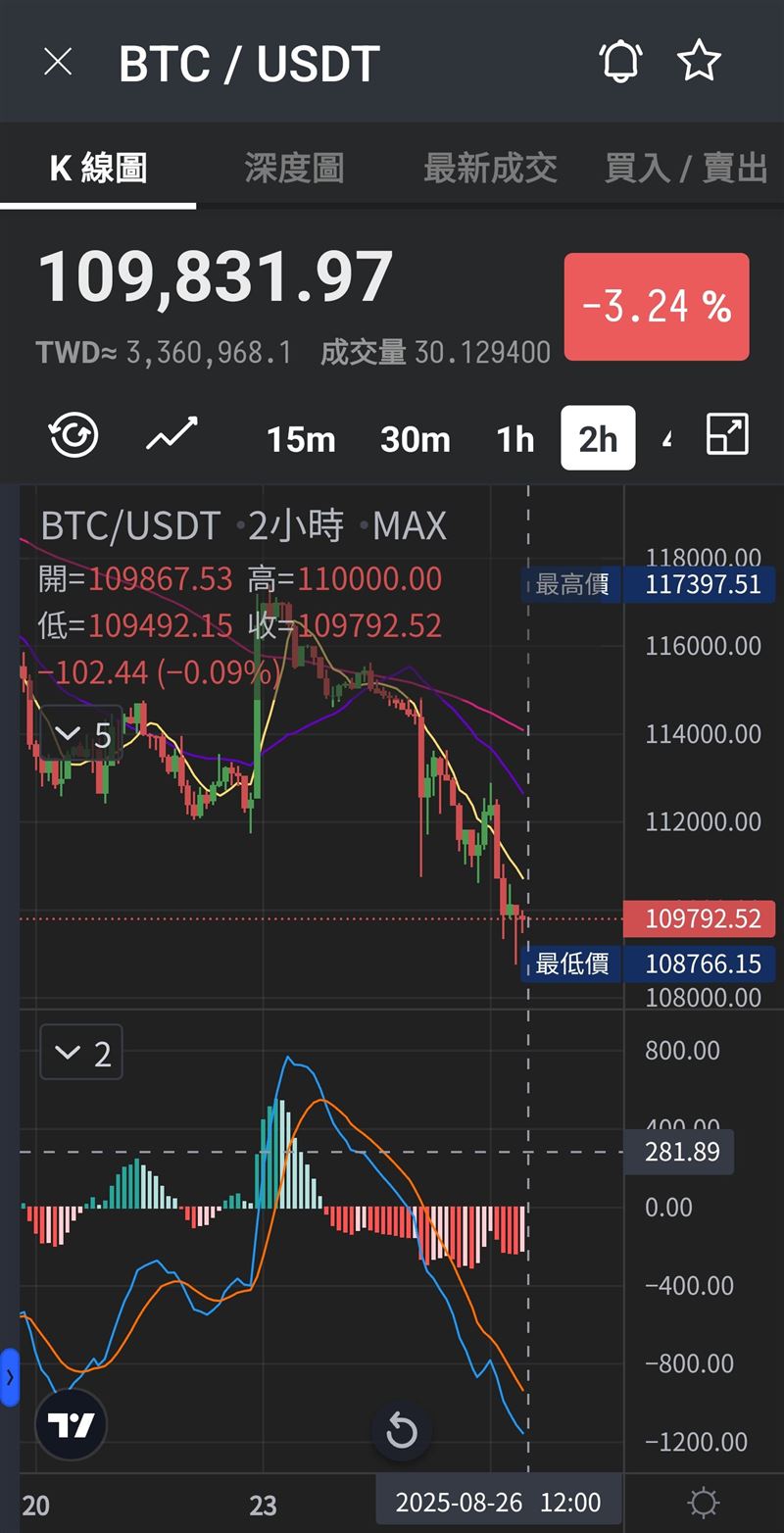Open the 買入 / 賣出 tab
Screen dimensions: 784x1533
click(685, 169)
